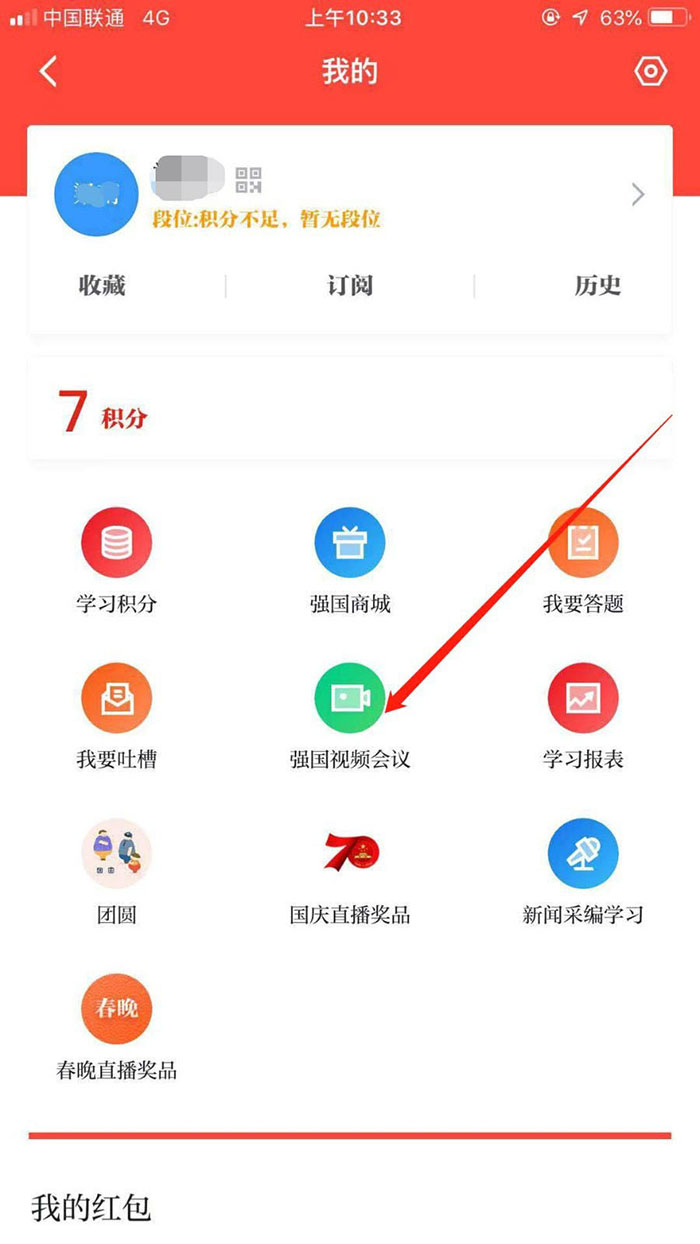700x1244 pixels.
Task: Show my QR code
Action: [x=248, y=180]
